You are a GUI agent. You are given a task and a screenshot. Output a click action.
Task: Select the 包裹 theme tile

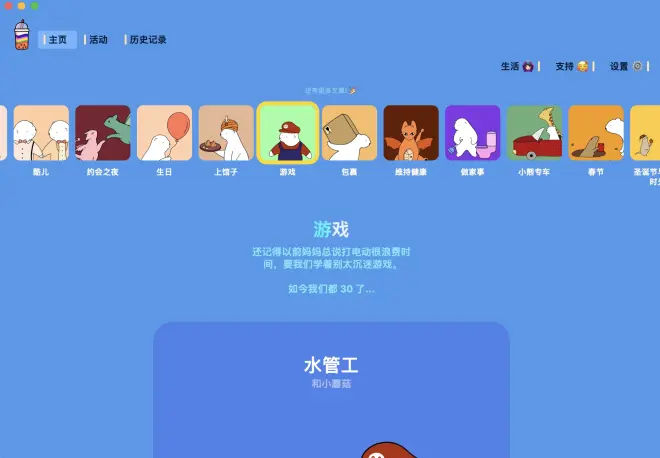tap(349, 133)
